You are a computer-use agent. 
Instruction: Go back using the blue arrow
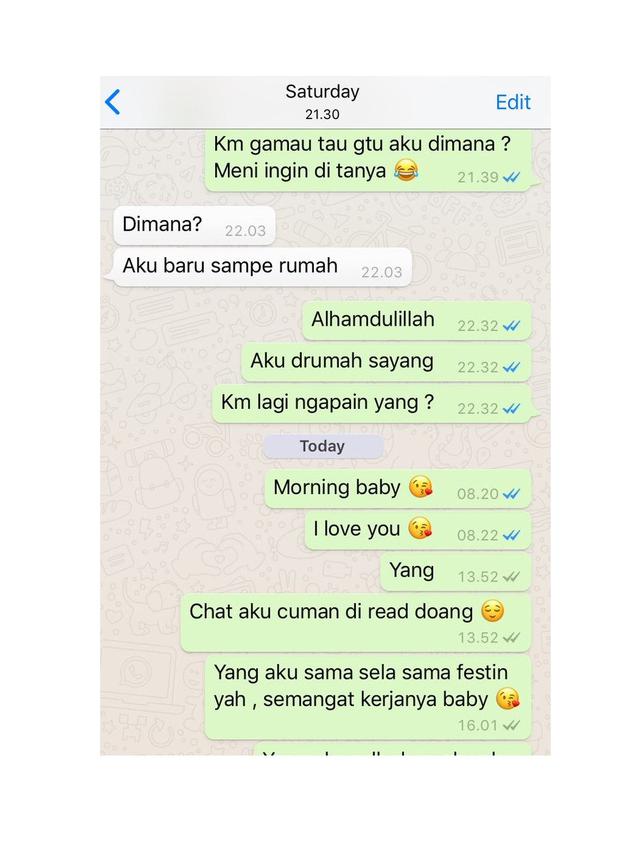pyautogui.click(x=113, y=102)
